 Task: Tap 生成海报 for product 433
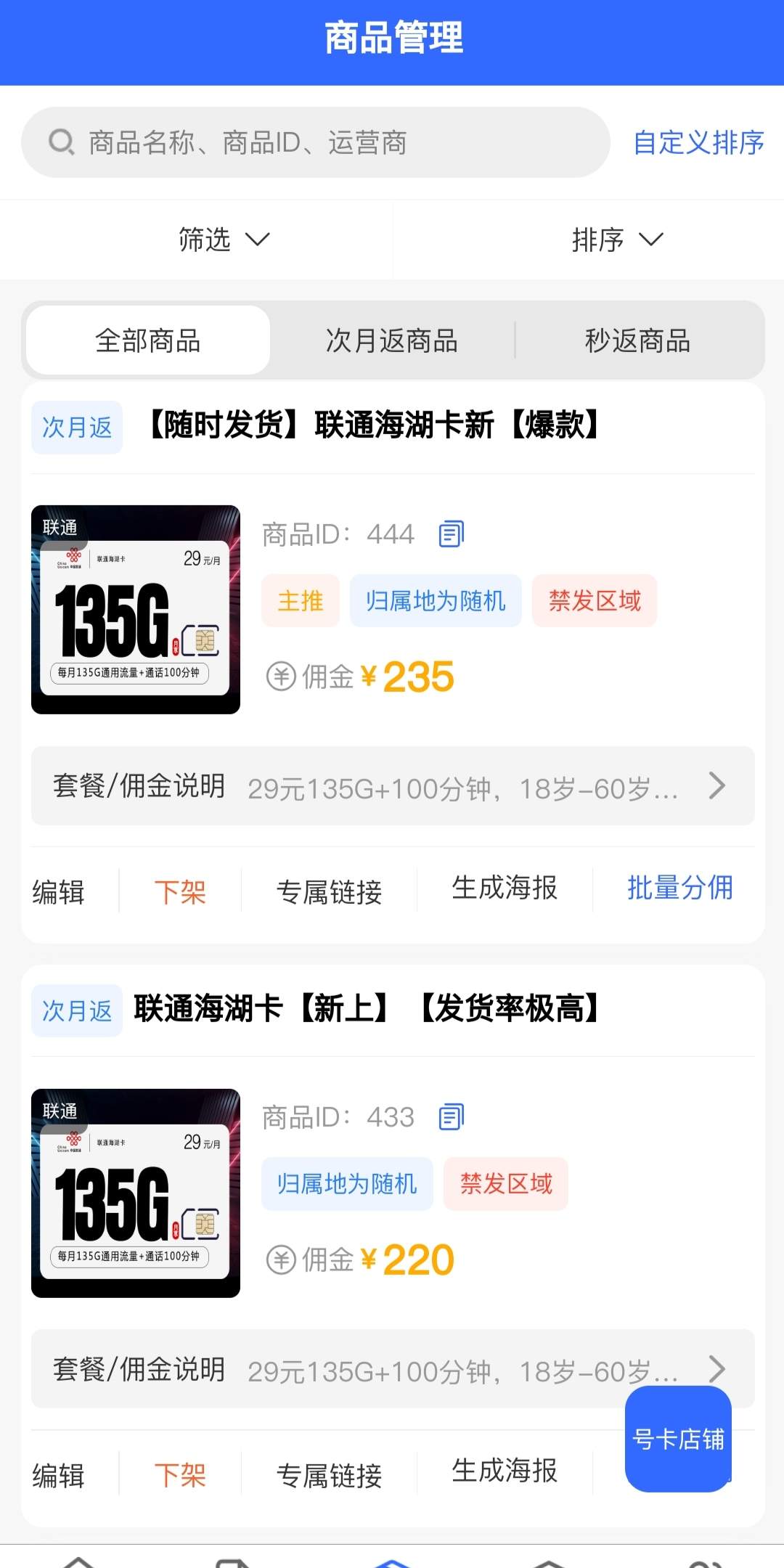point(505,1471)
